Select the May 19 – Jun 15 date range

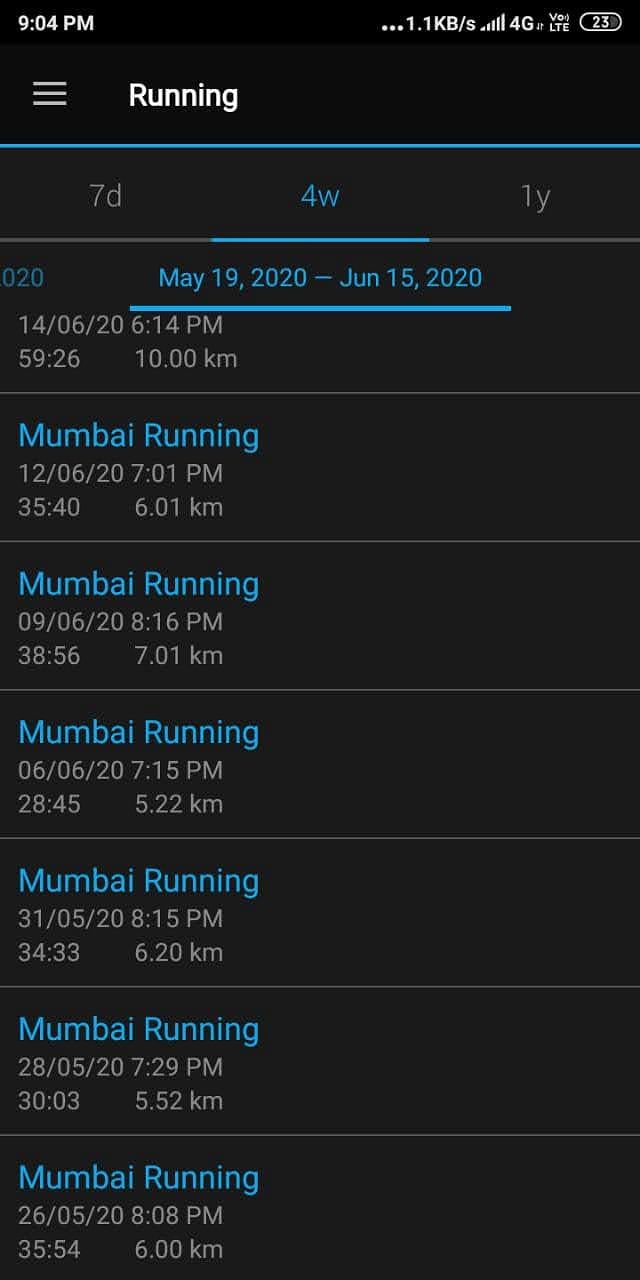[320, 277]
